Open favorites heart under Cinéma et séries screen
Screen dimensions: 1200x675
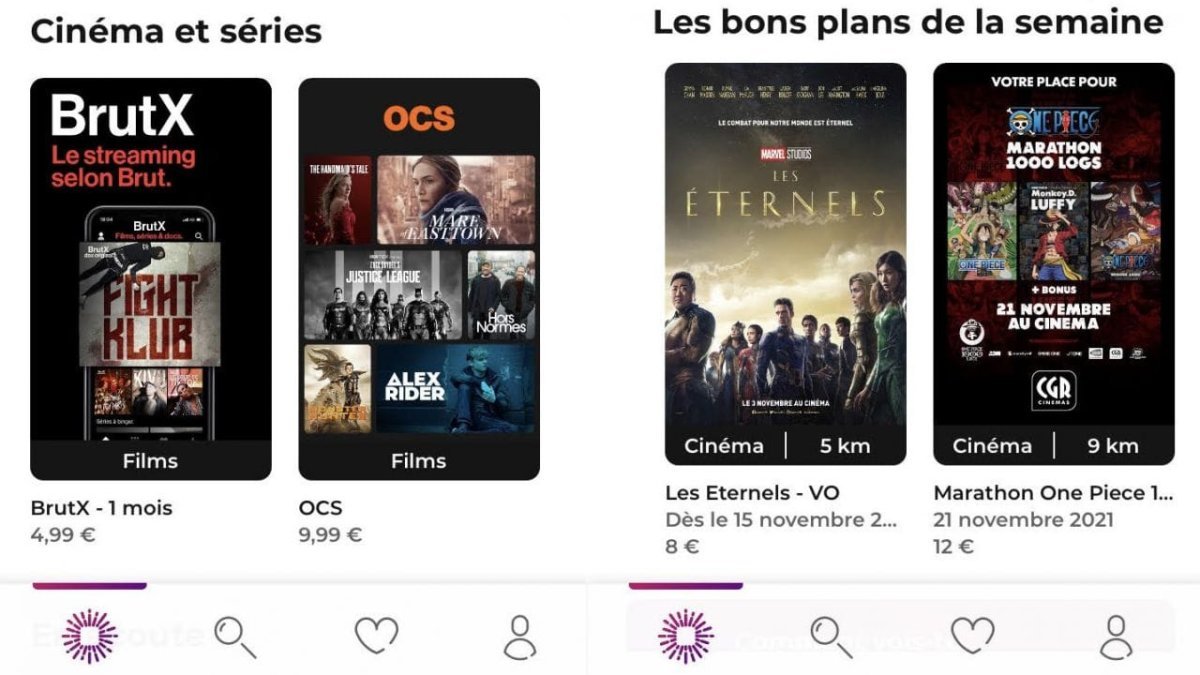(x=376, y=635)
